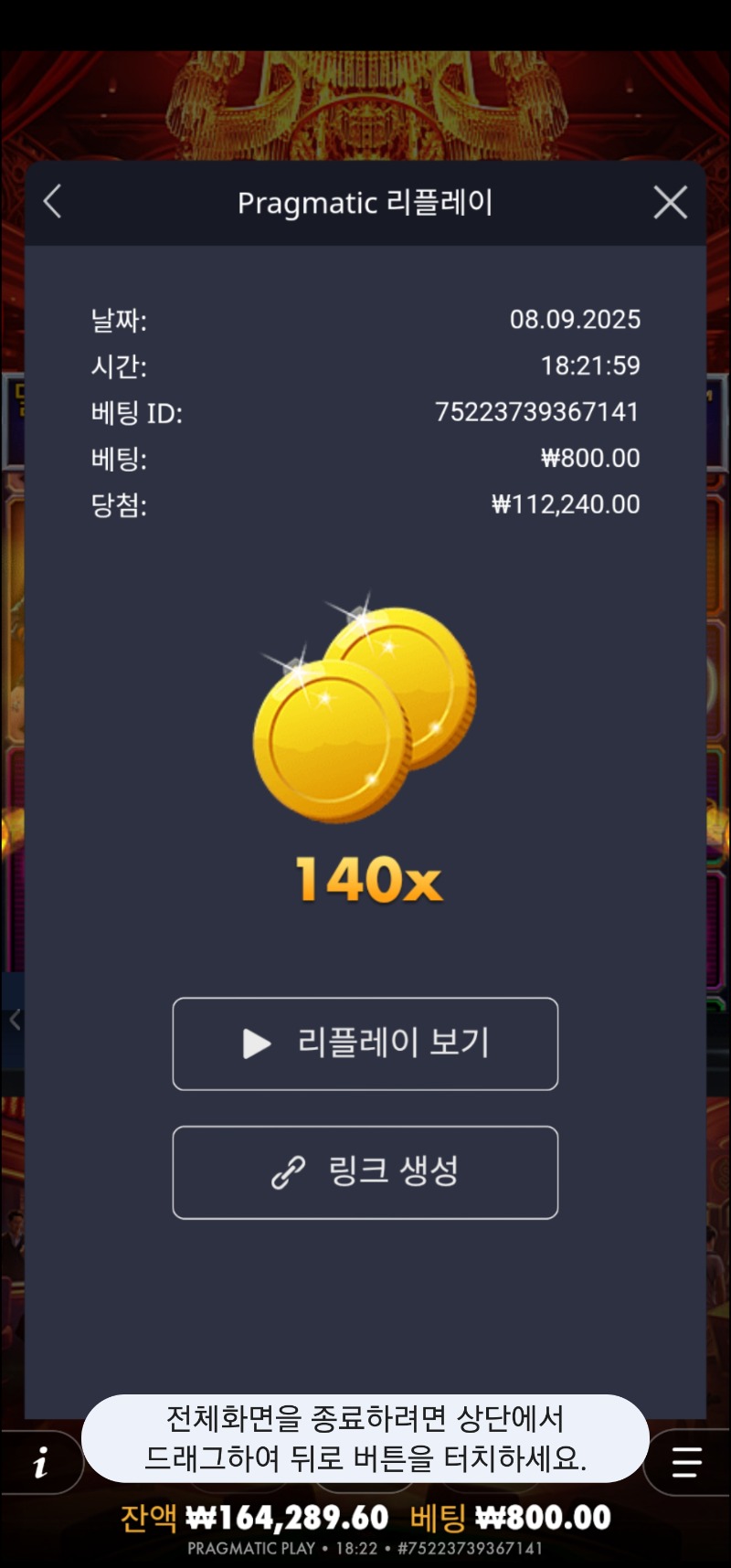Tap the 리플레이 보기 button

(x=365, y=1044)
